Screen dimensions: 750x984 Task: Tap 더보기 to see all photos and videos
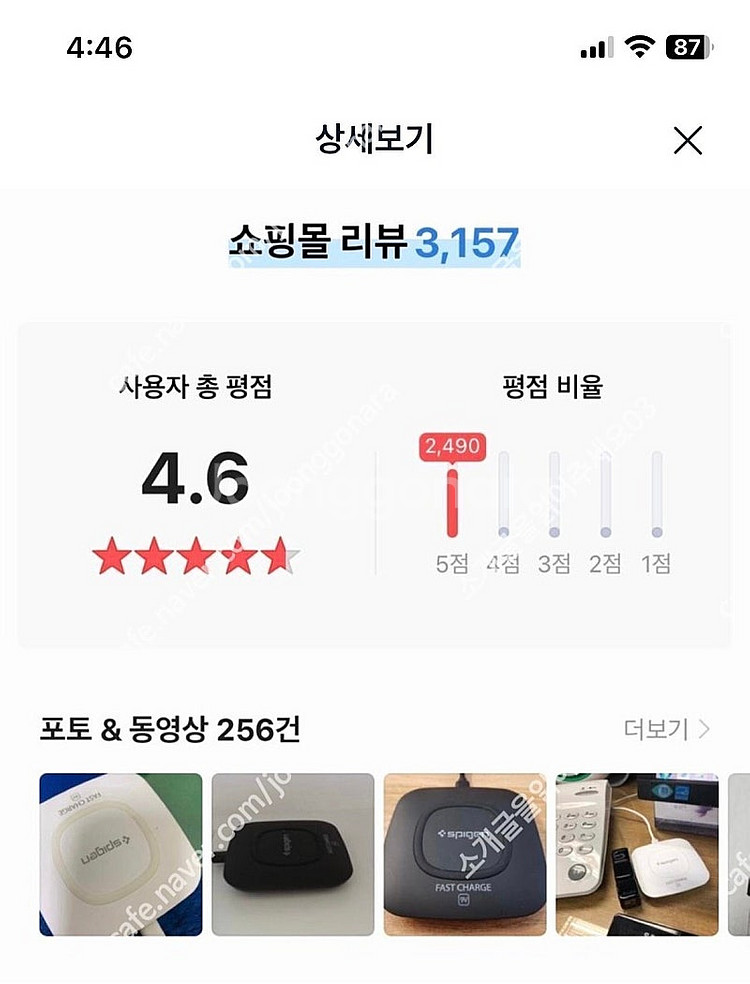(665, 729)
